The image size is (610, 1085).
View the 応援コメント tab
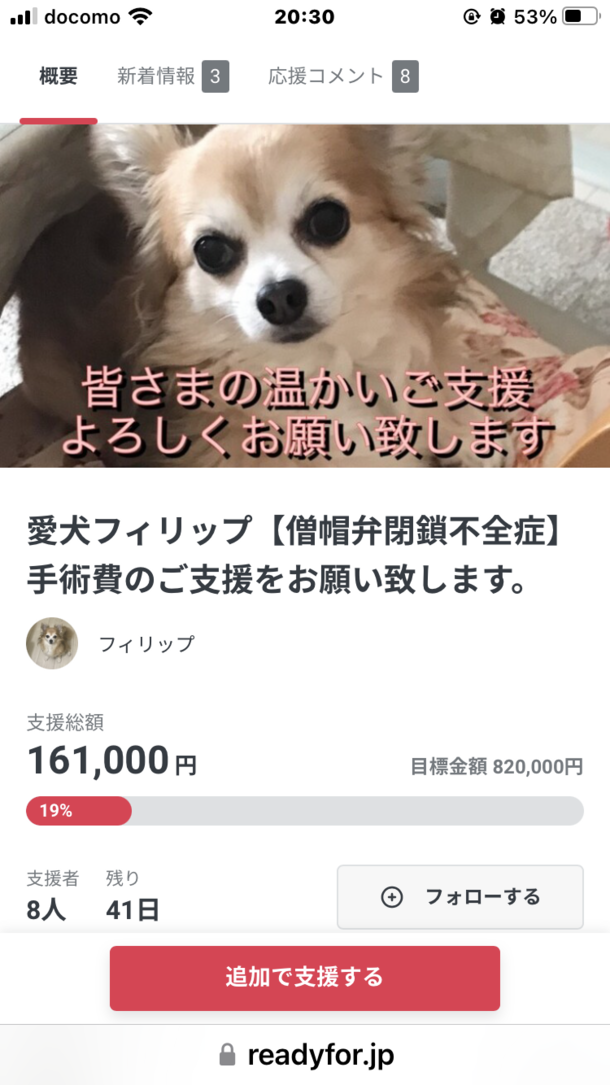coord(342,76)
